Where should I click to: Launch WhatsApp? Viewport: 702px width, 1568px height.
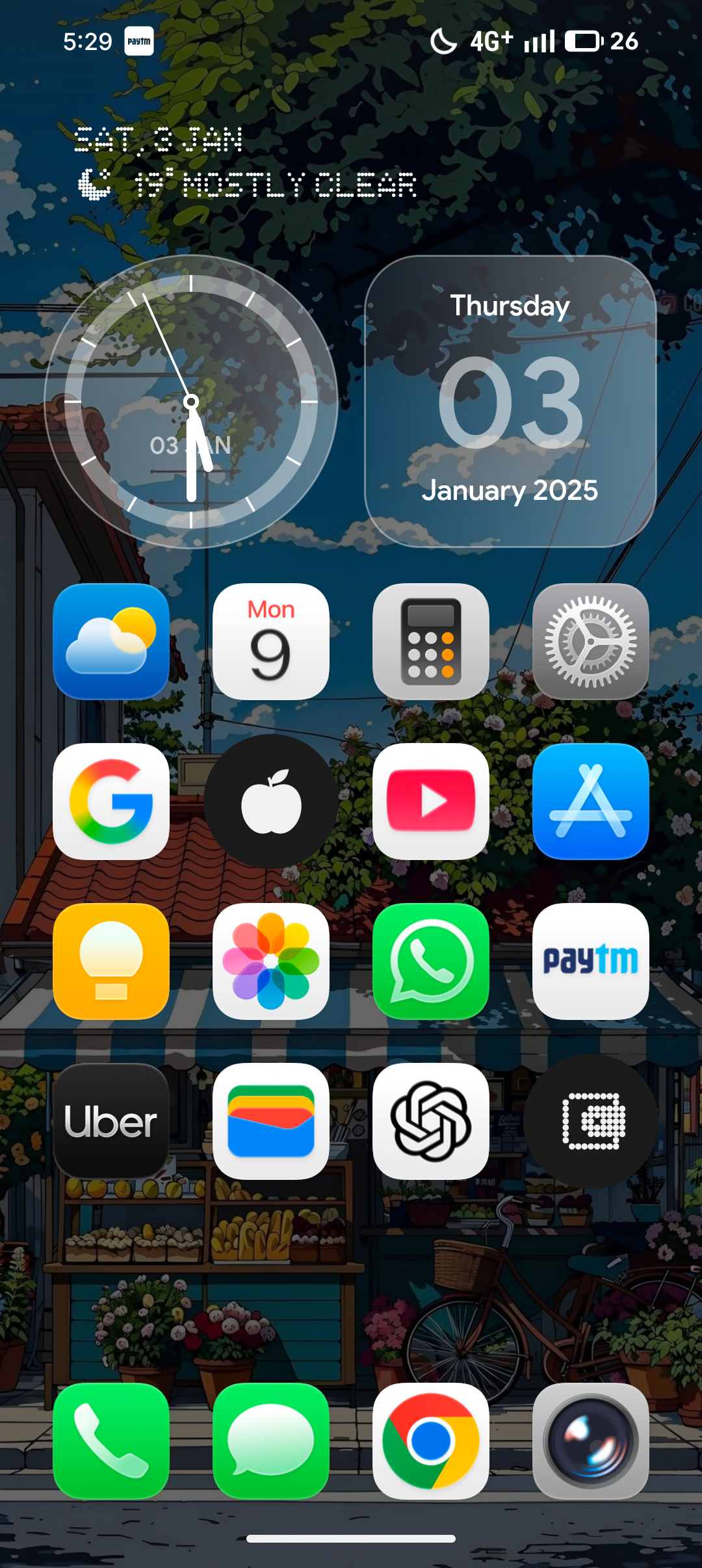coord(431,961)
